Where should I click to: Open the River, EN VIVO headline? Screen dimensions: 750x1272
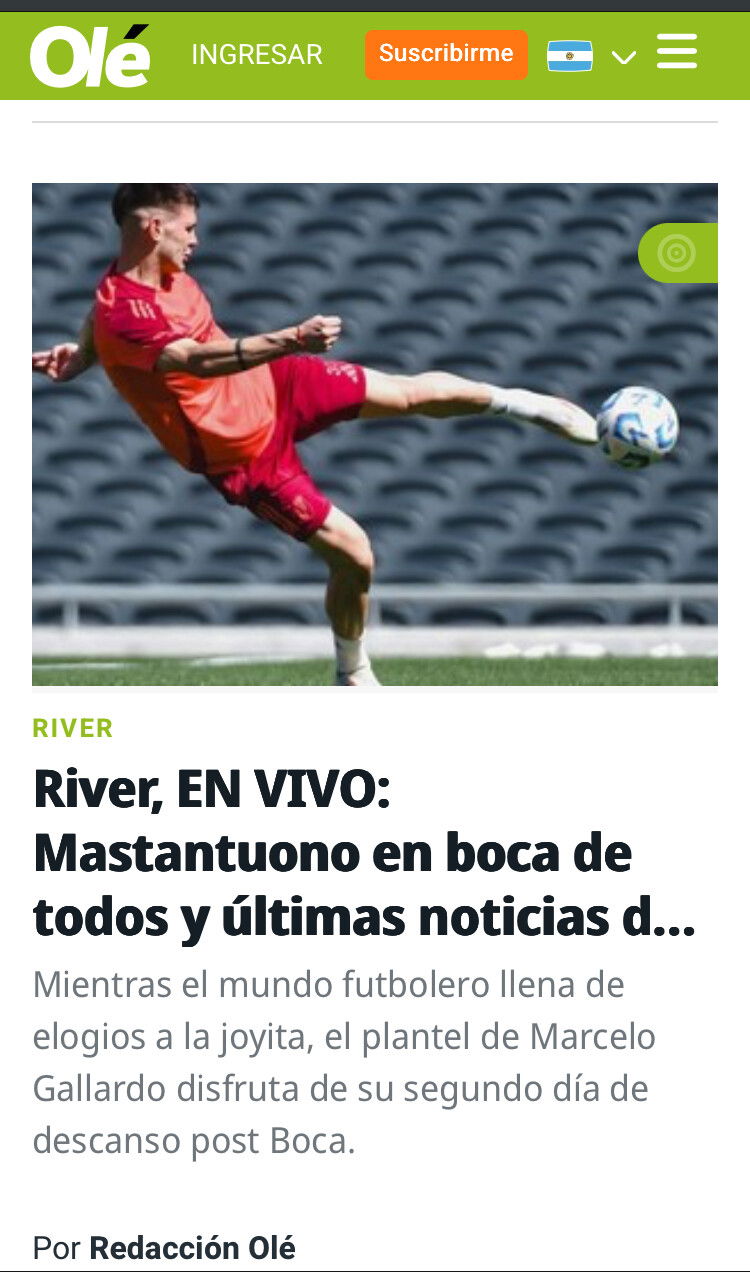pyautogui.click(x=364, y=853)
